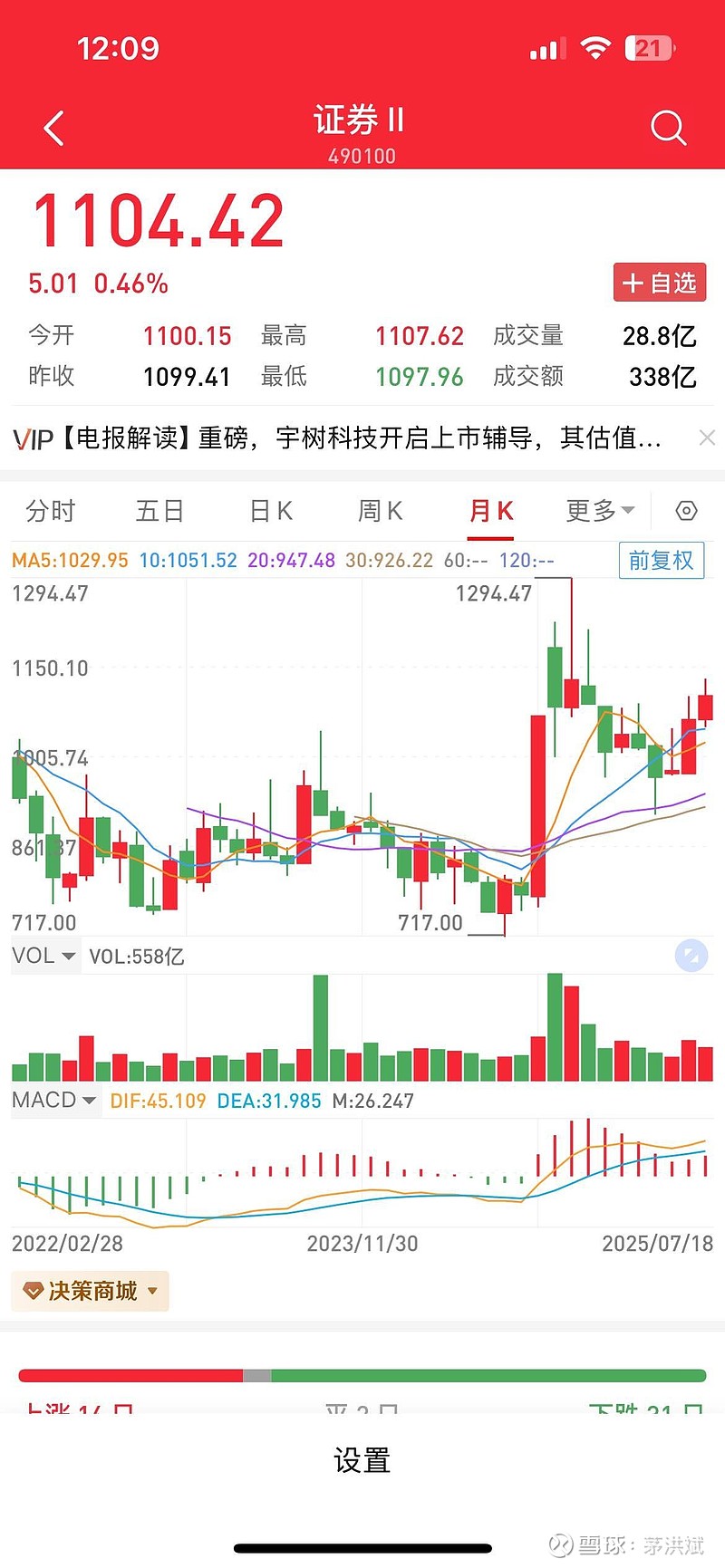
Task: Add 证券II to watchlist via 自选 button
Action: [x=660, y=283]
